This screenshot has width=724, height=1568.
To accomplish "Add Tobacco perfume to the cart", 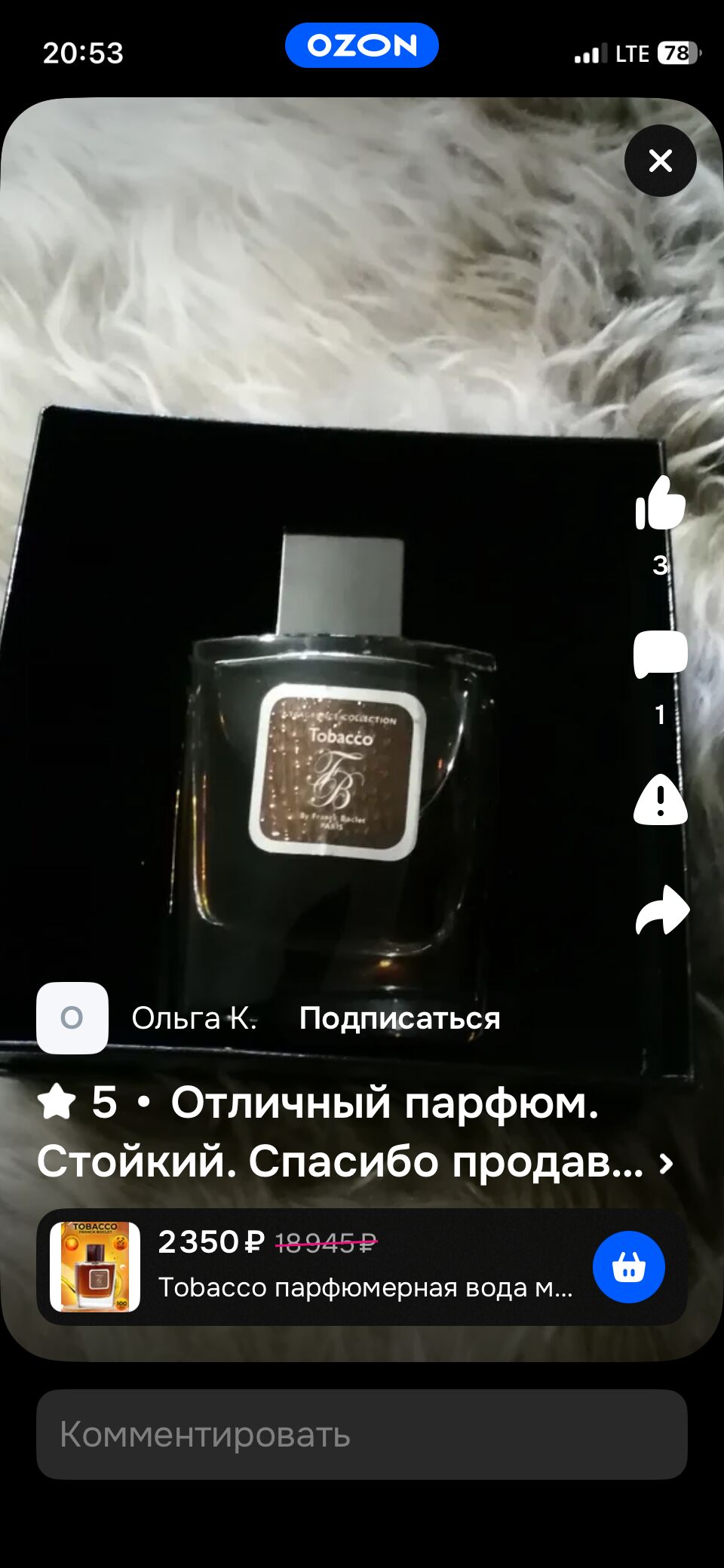I will [x=628, y=1267].
